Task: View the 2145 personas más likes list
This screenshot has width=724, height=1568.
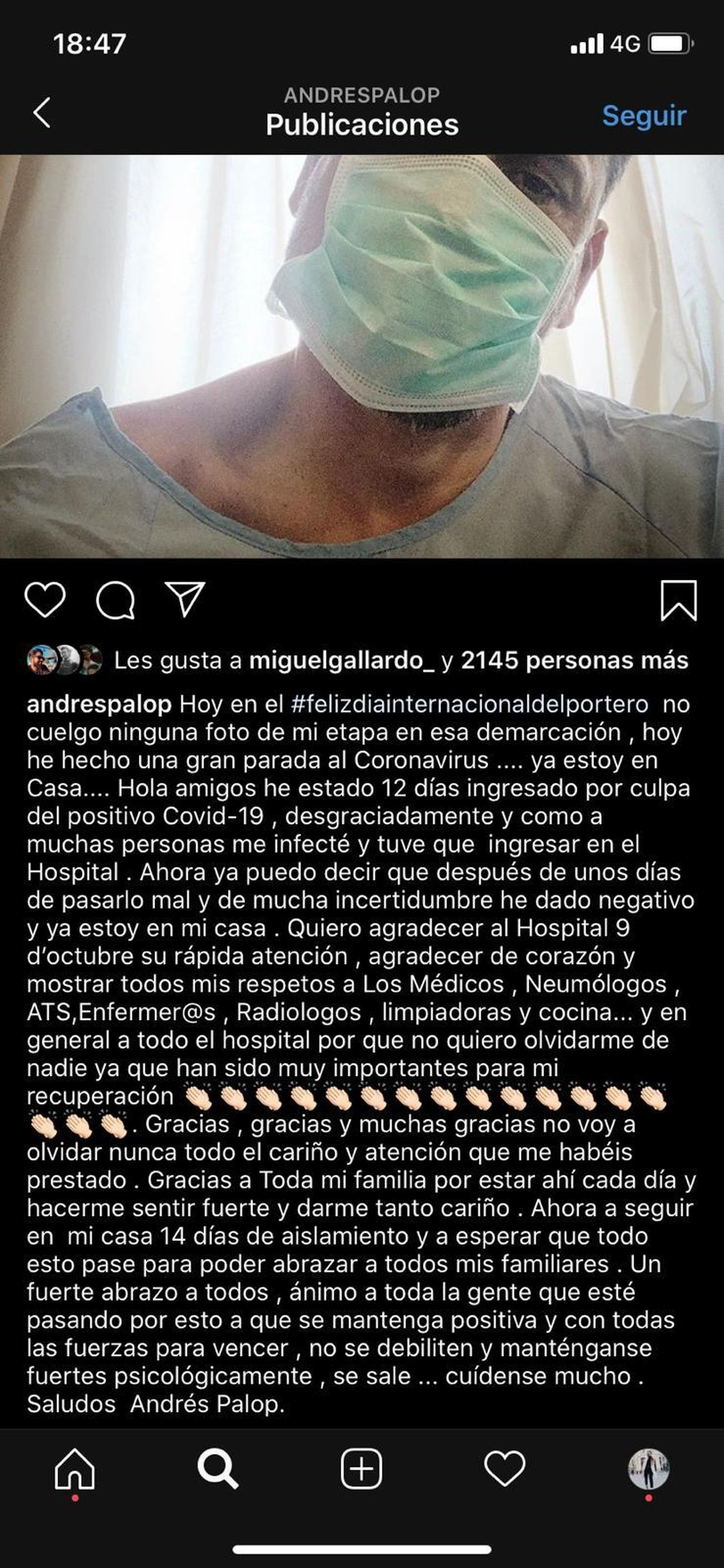Action: pyautogui.click(x=574, y=660)
